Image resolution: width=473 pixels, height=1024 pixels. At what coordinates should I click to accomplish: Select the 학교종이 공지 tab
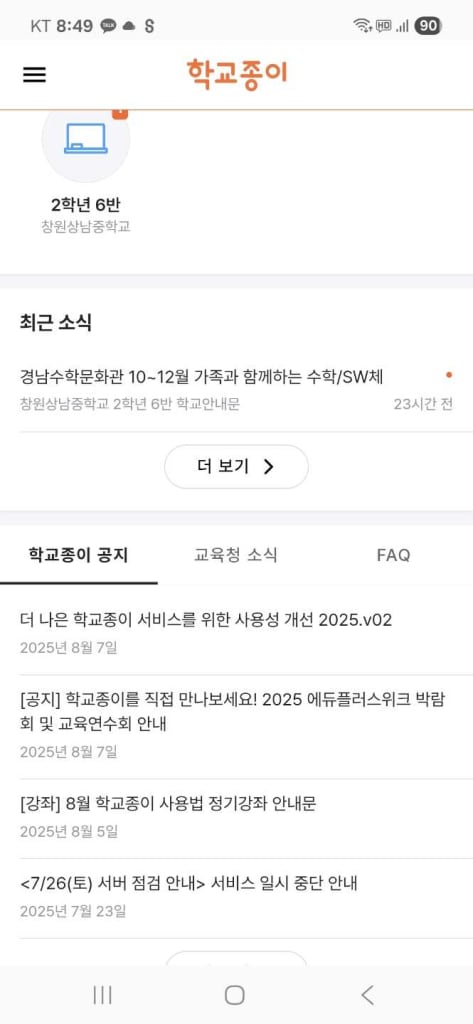78,555
